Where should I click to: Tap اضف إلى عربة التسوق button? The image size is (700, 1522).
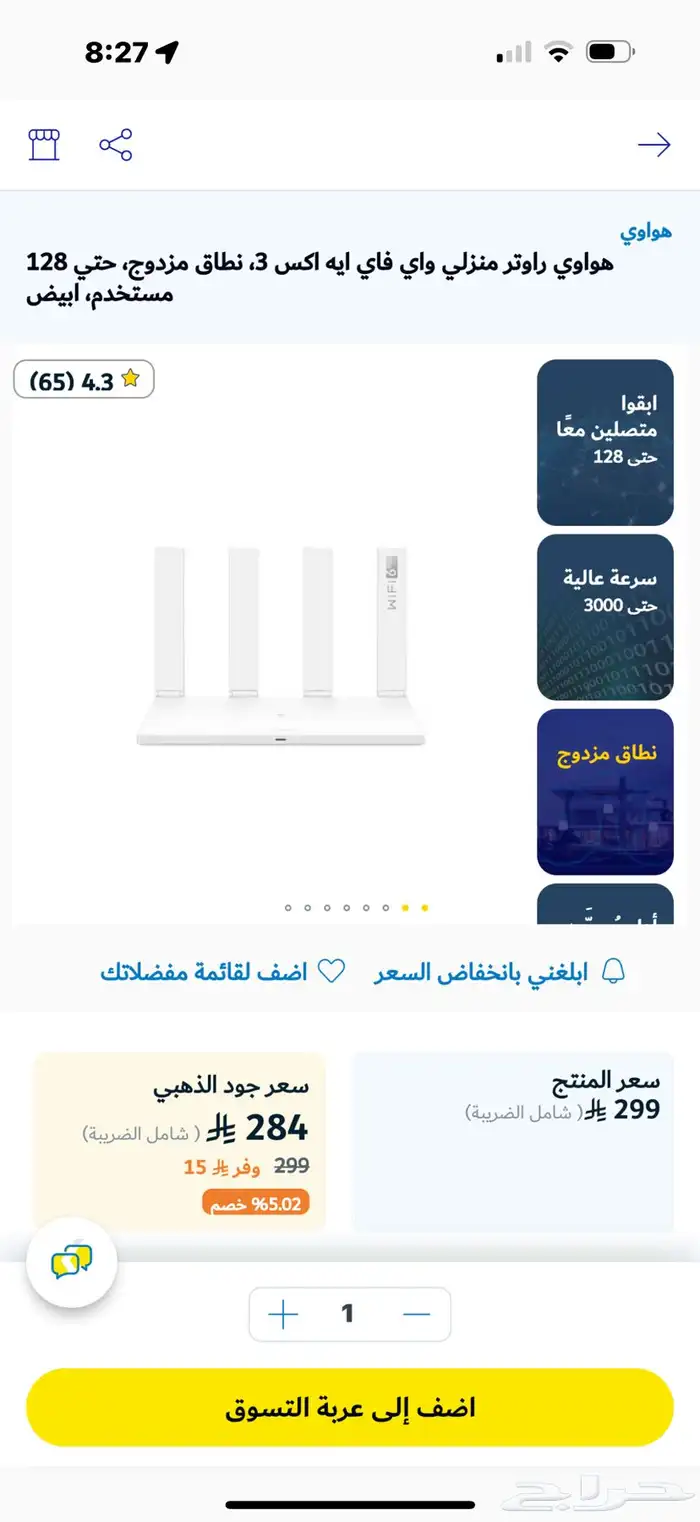coord(350,1408)
